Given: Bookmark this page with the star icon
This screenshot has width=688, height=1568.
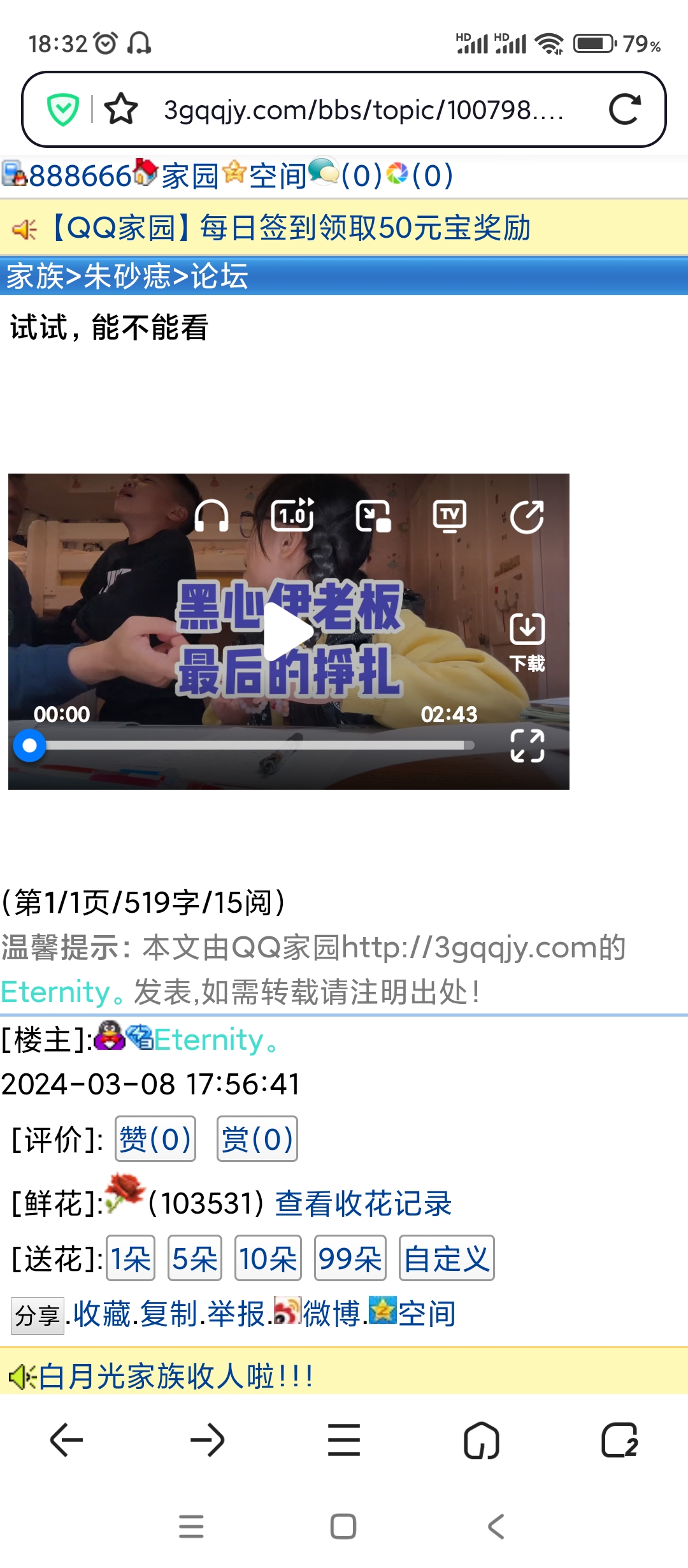Looking at the screenshot, I should coord(120,109).
